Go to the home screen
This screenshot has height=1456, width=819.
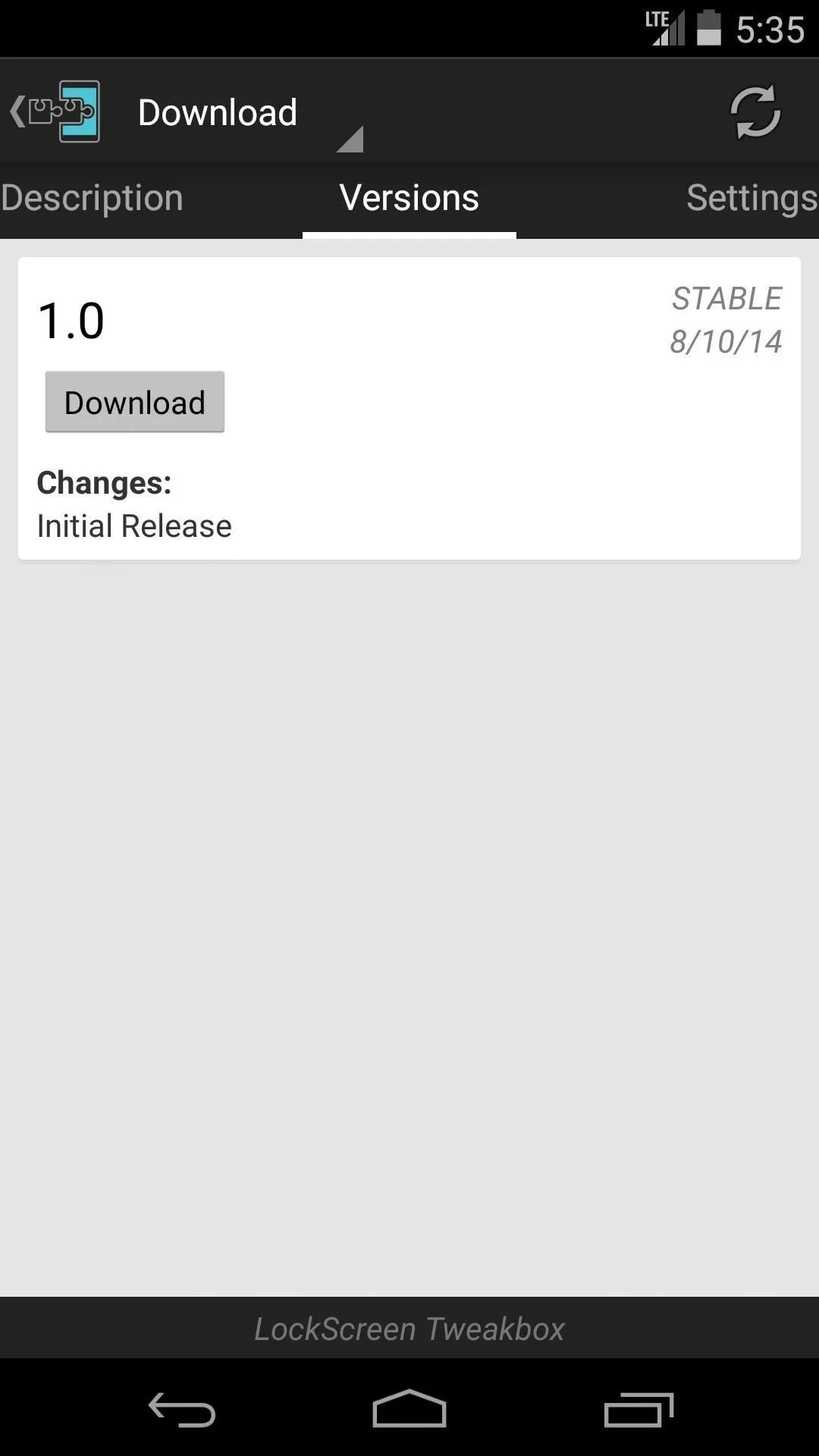point(409,1409)
